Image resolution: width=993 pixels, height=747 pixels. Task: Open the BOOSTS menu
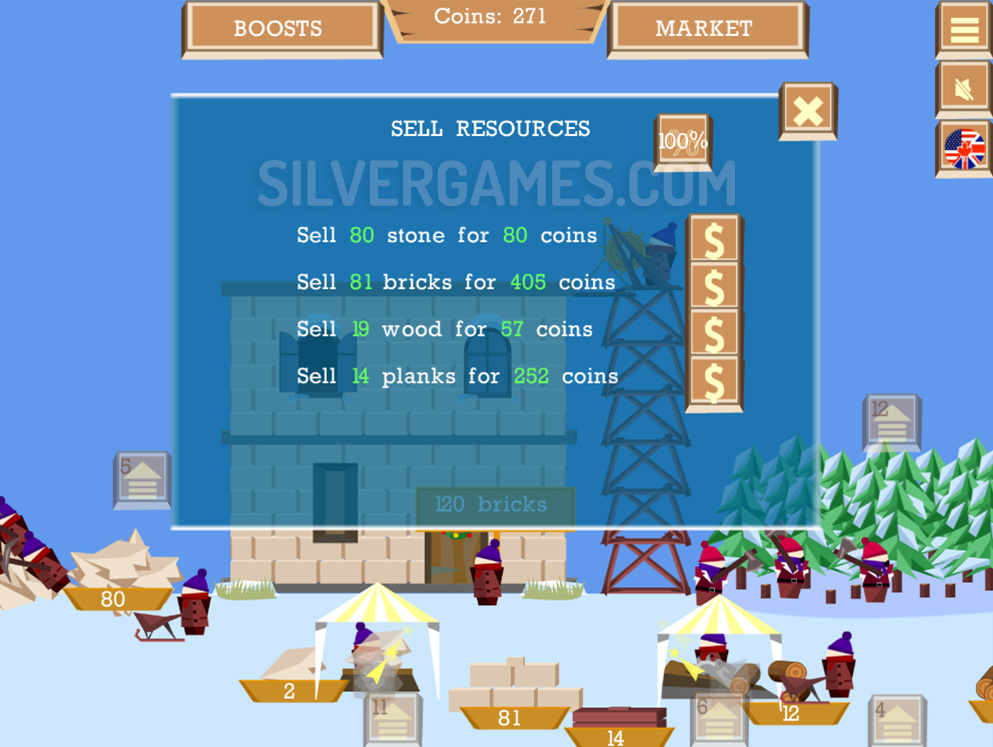pos(281,28)
